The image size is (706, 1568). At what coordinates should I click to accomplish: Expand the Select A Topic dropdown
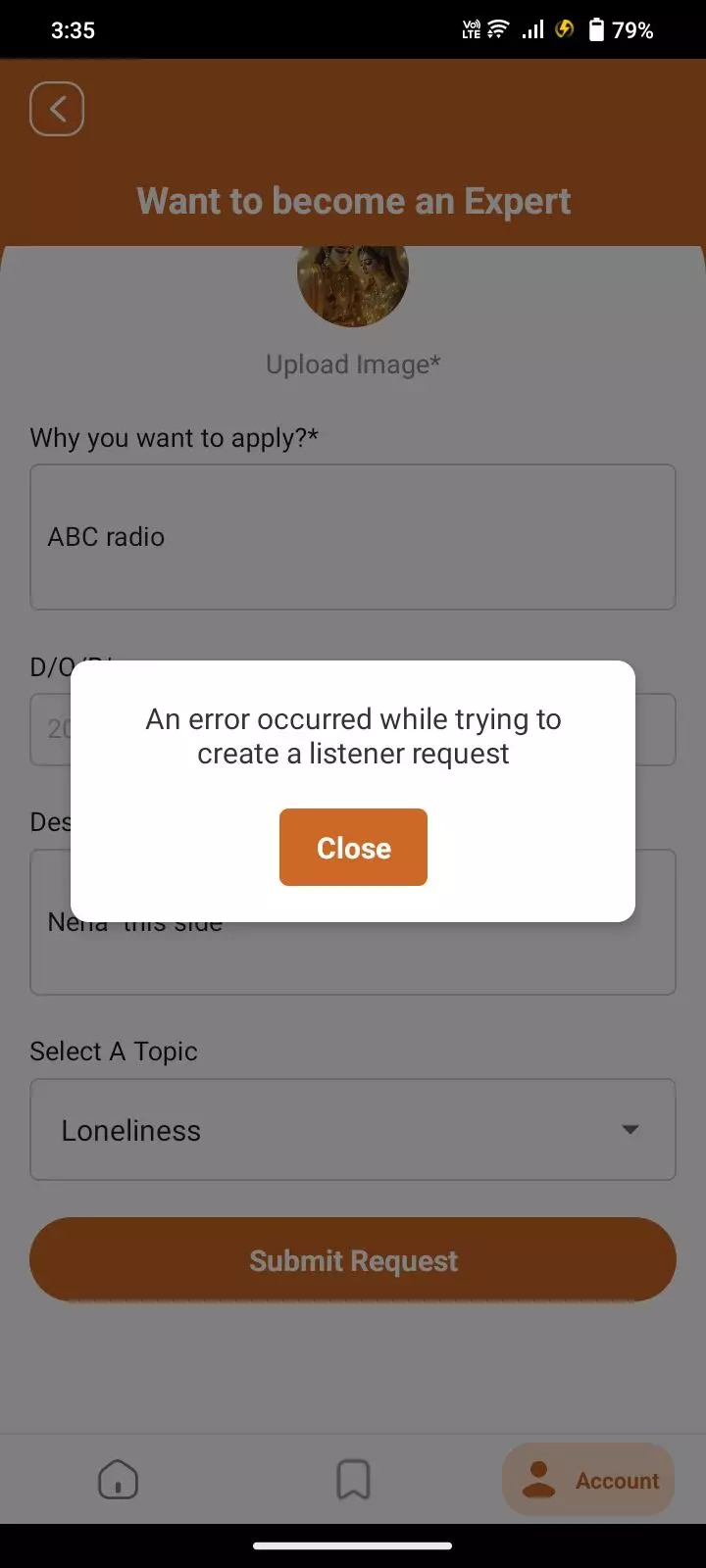click(353, 1130)
